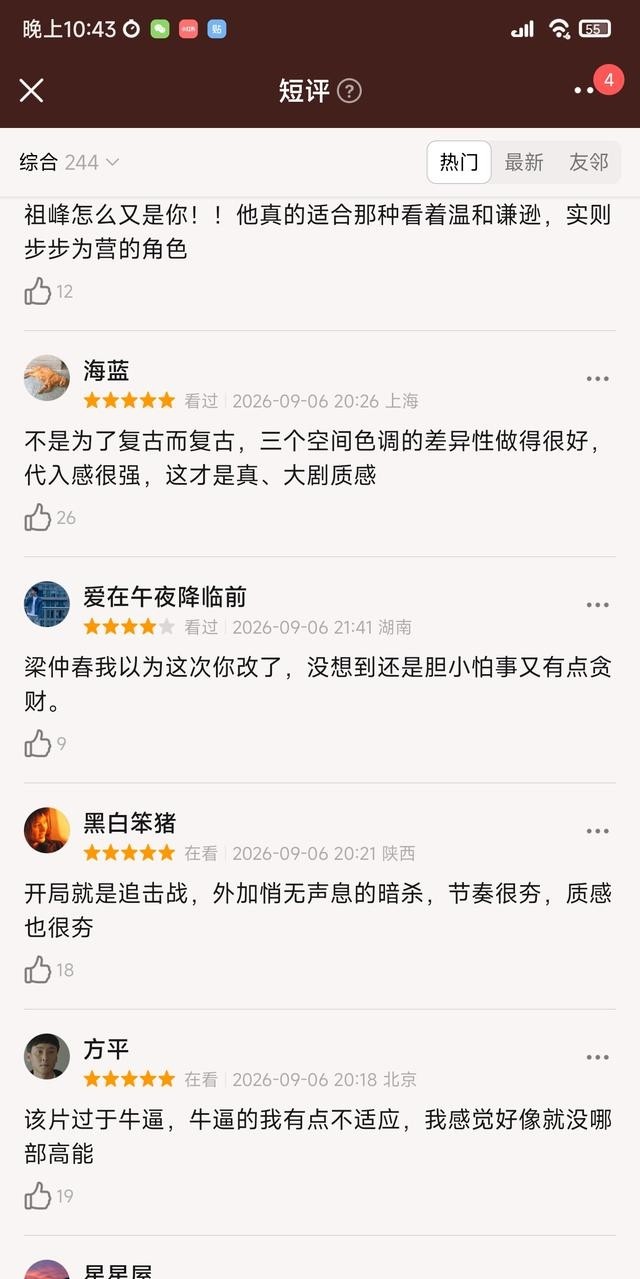Viewport: 640px width, 1279px height.
Task: Open more options on 黑白笨猪's review
Action: 598,831
